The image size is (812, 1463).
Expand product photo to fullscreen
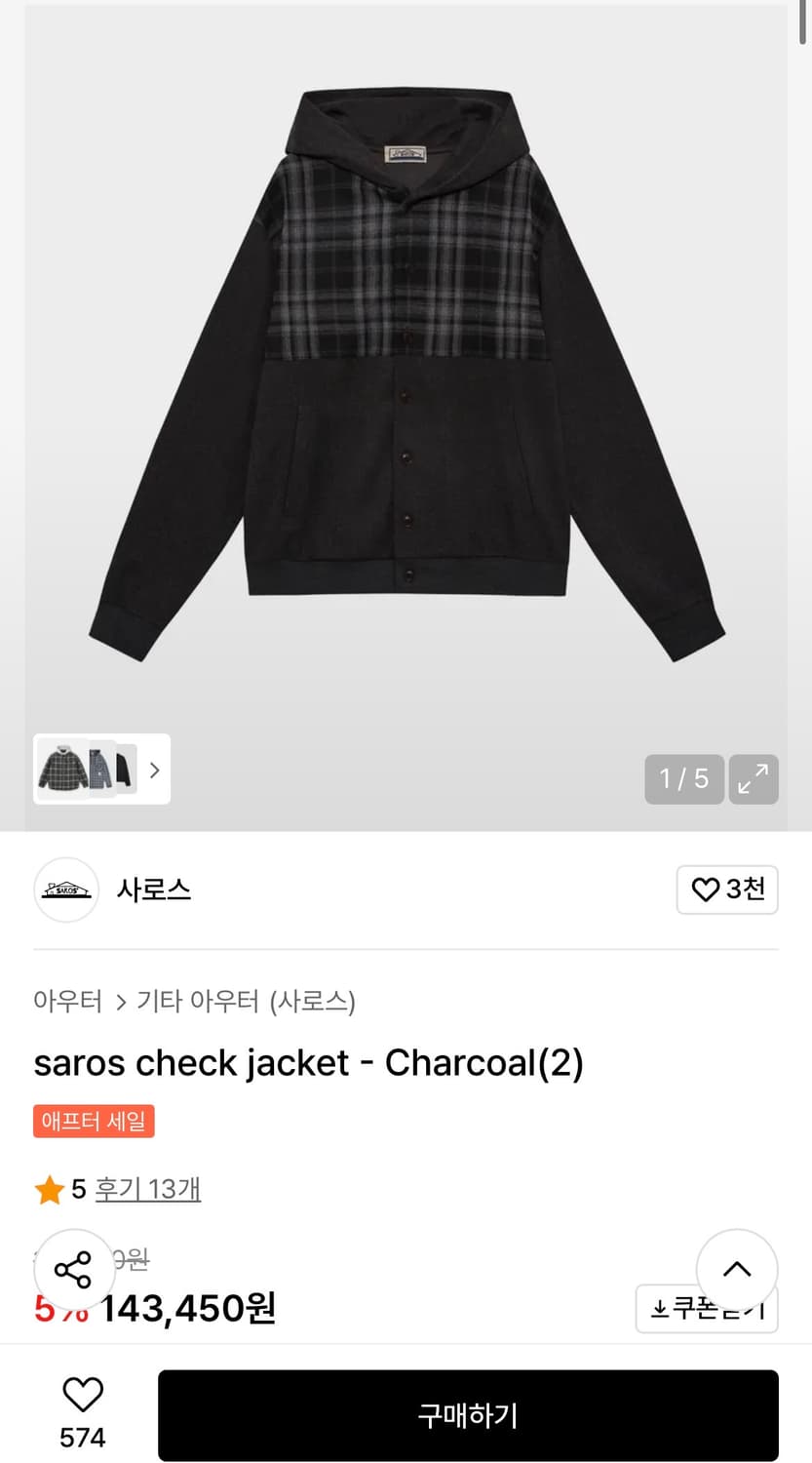(754, 779)
